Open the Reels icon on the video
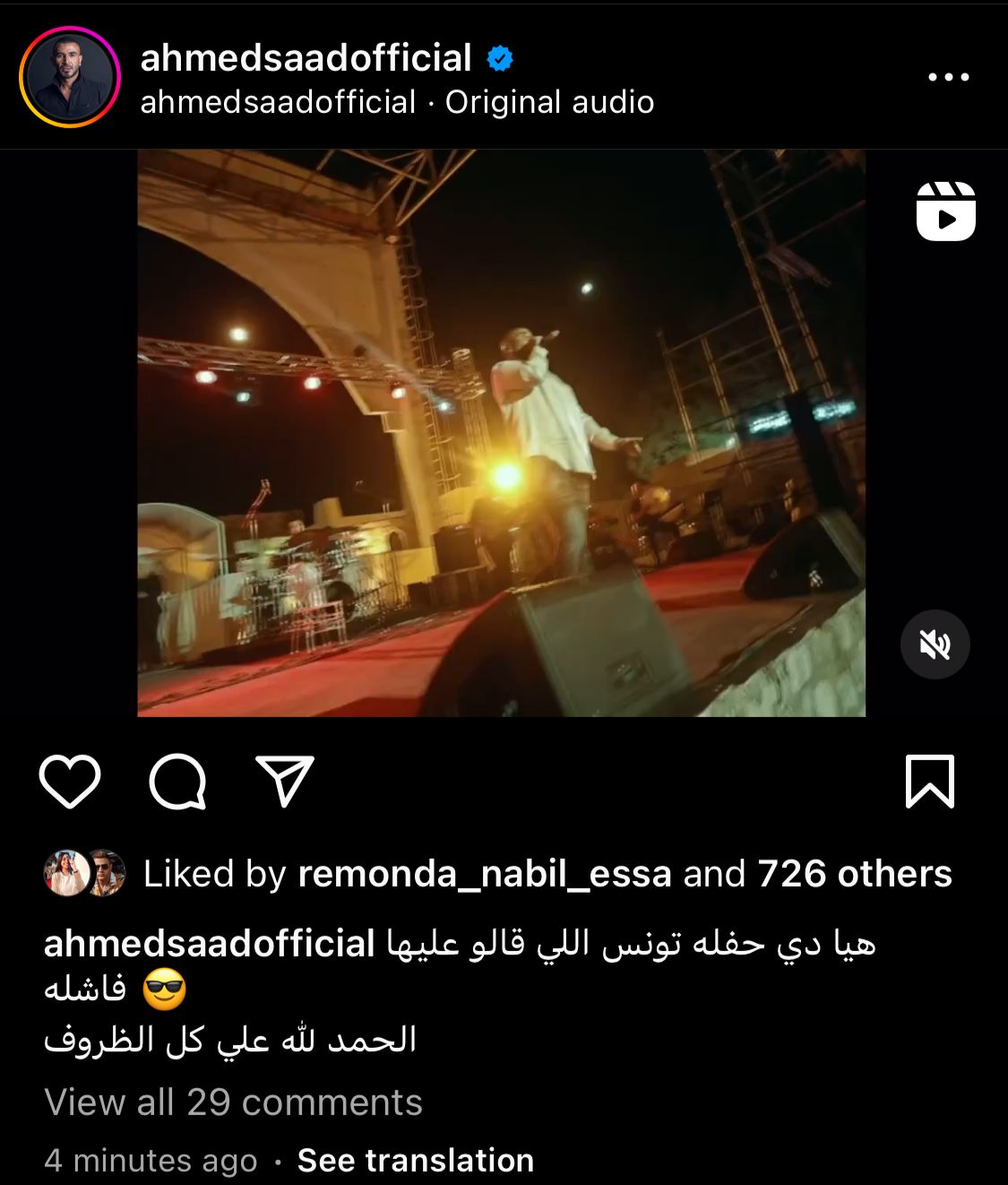Screen dimensions: 1008x1185 (945, 212)
